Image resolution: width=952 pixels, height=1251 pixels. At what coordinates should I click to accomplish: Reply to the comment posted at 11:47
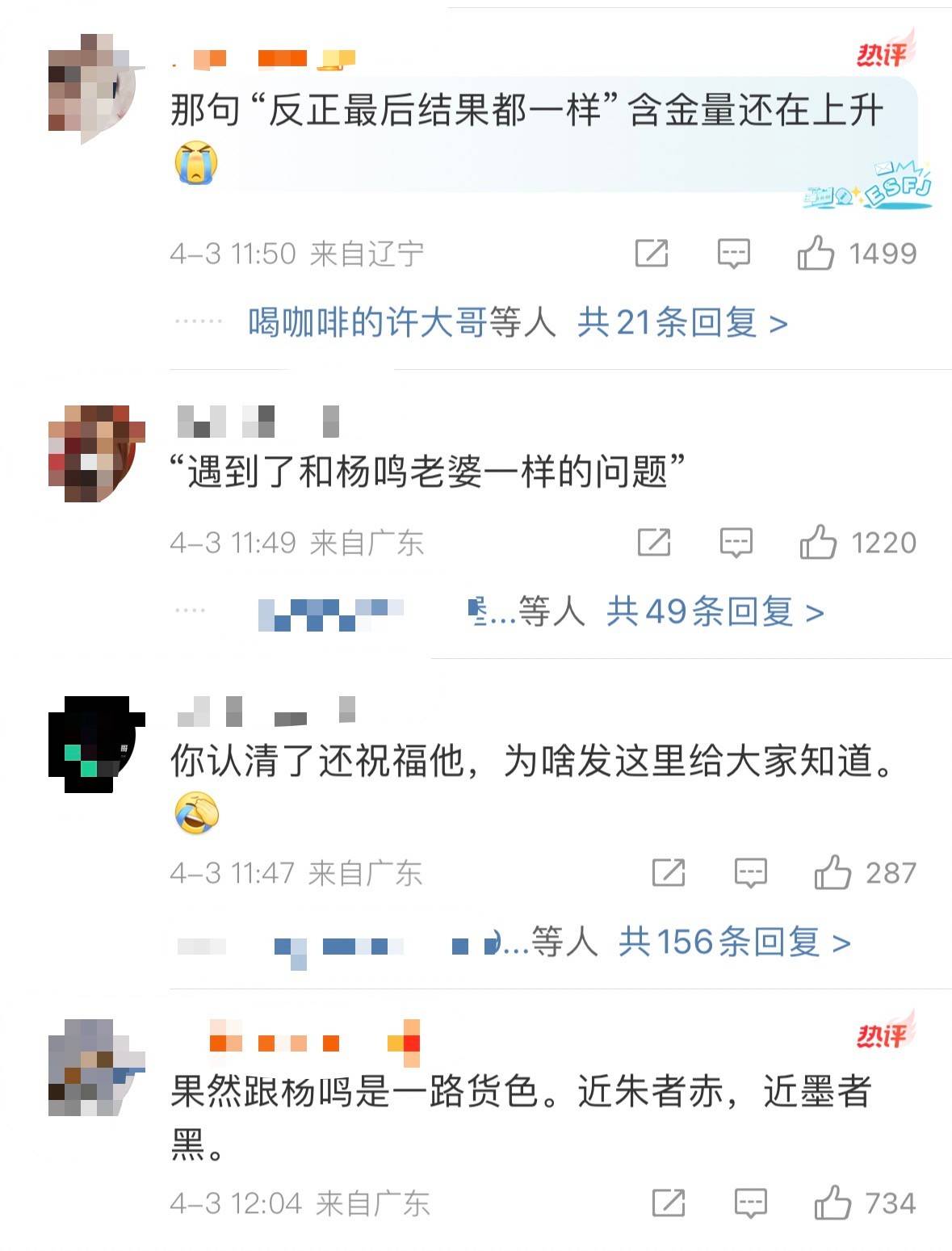tap(750, 872)
